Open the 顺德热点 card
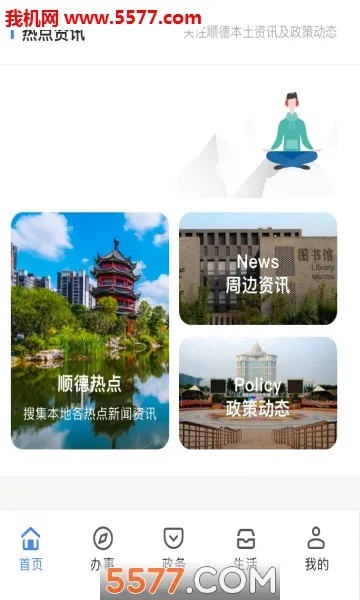 90,331
